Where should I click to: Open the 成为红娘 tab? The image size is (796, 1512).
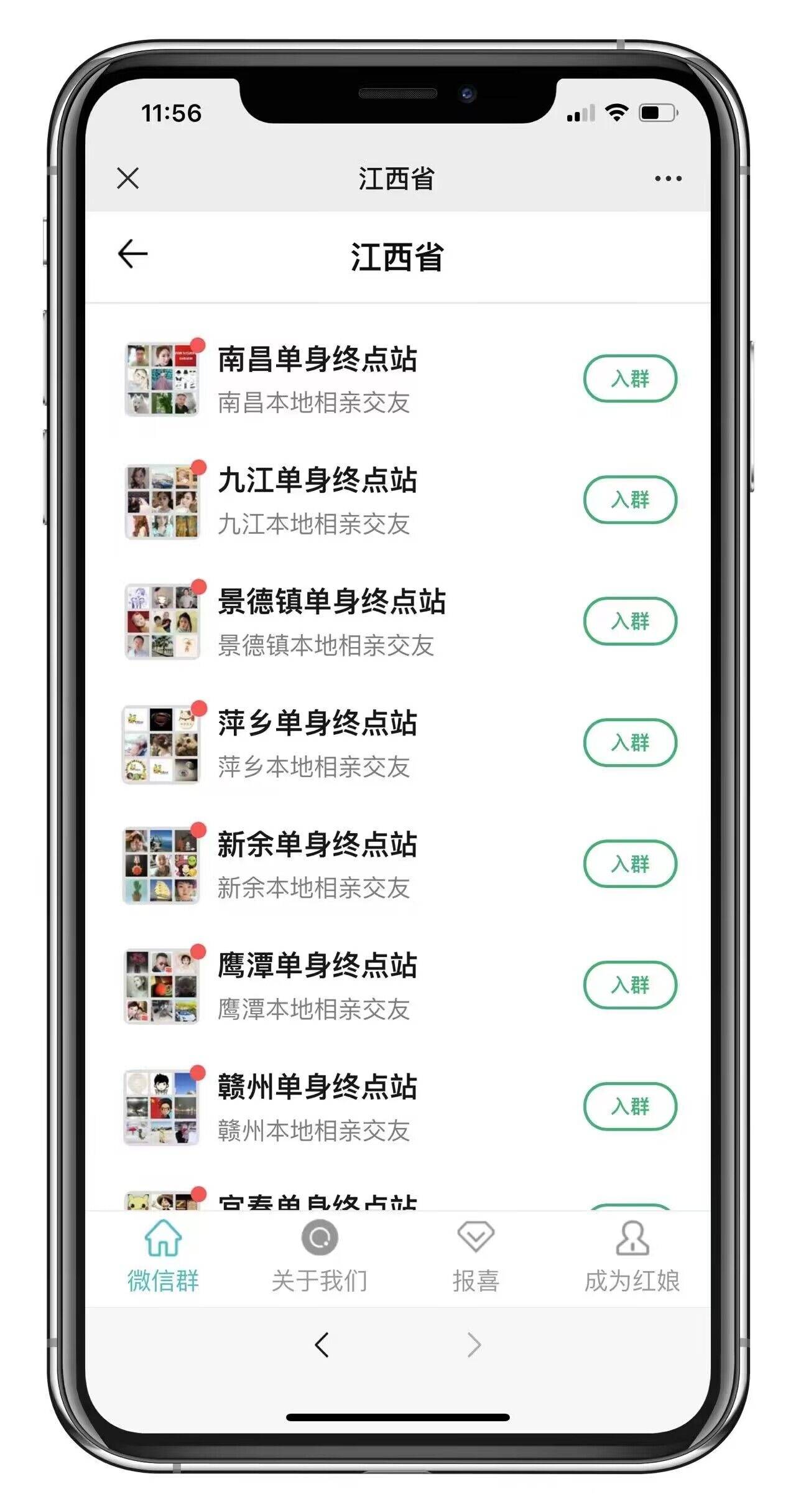click(632, 1256)
